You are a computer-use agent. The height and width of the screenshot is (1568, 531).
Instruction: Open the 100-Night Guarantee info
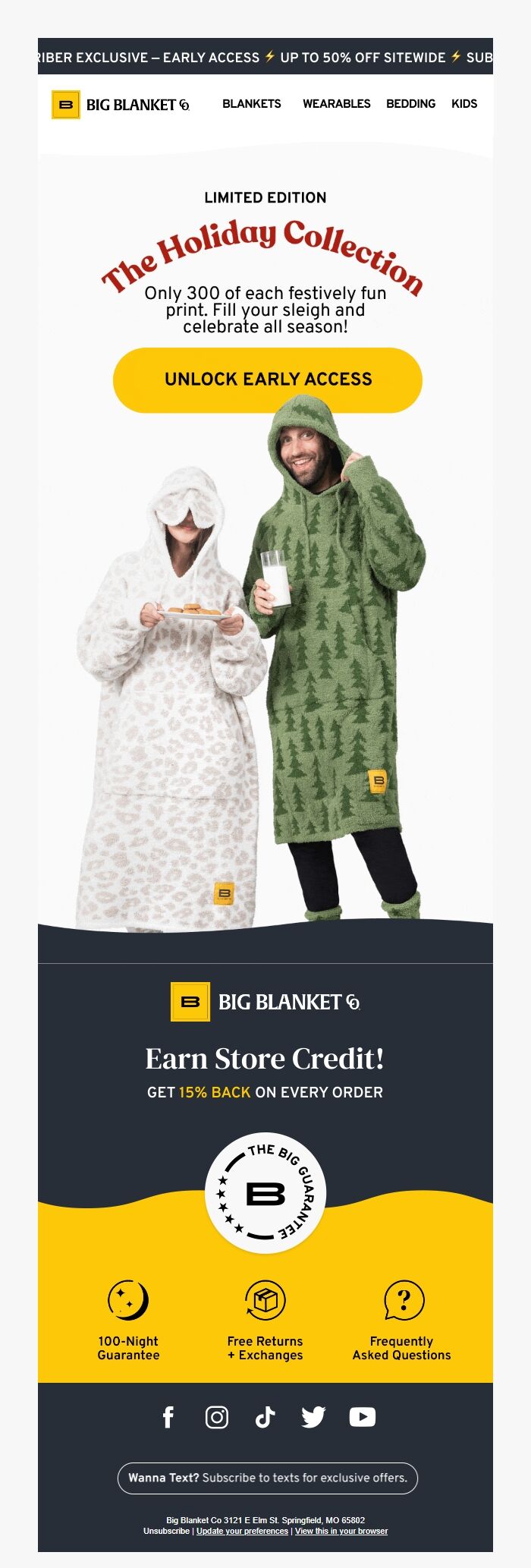click(x=128, y=1321)
